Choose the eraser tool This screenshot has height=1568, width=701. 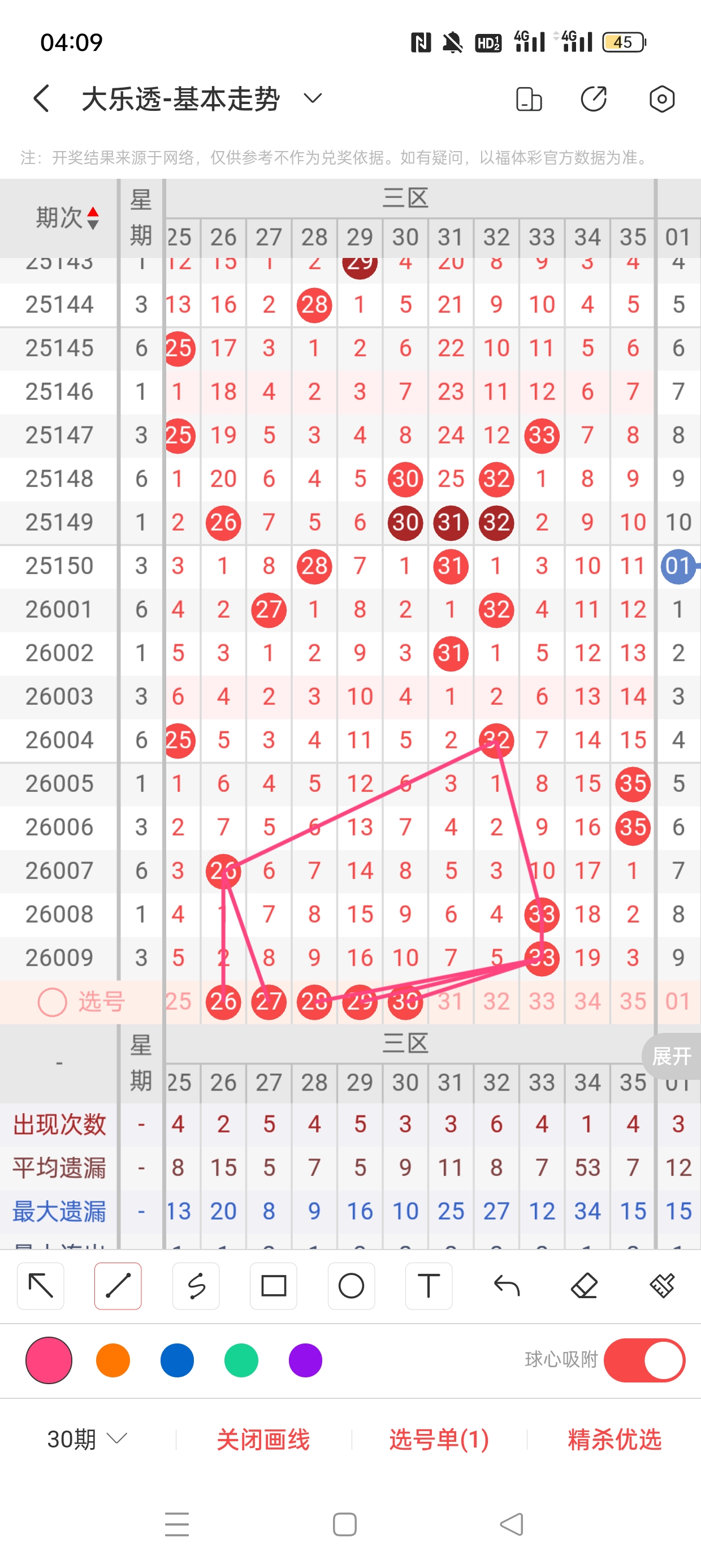point(584,1286)
